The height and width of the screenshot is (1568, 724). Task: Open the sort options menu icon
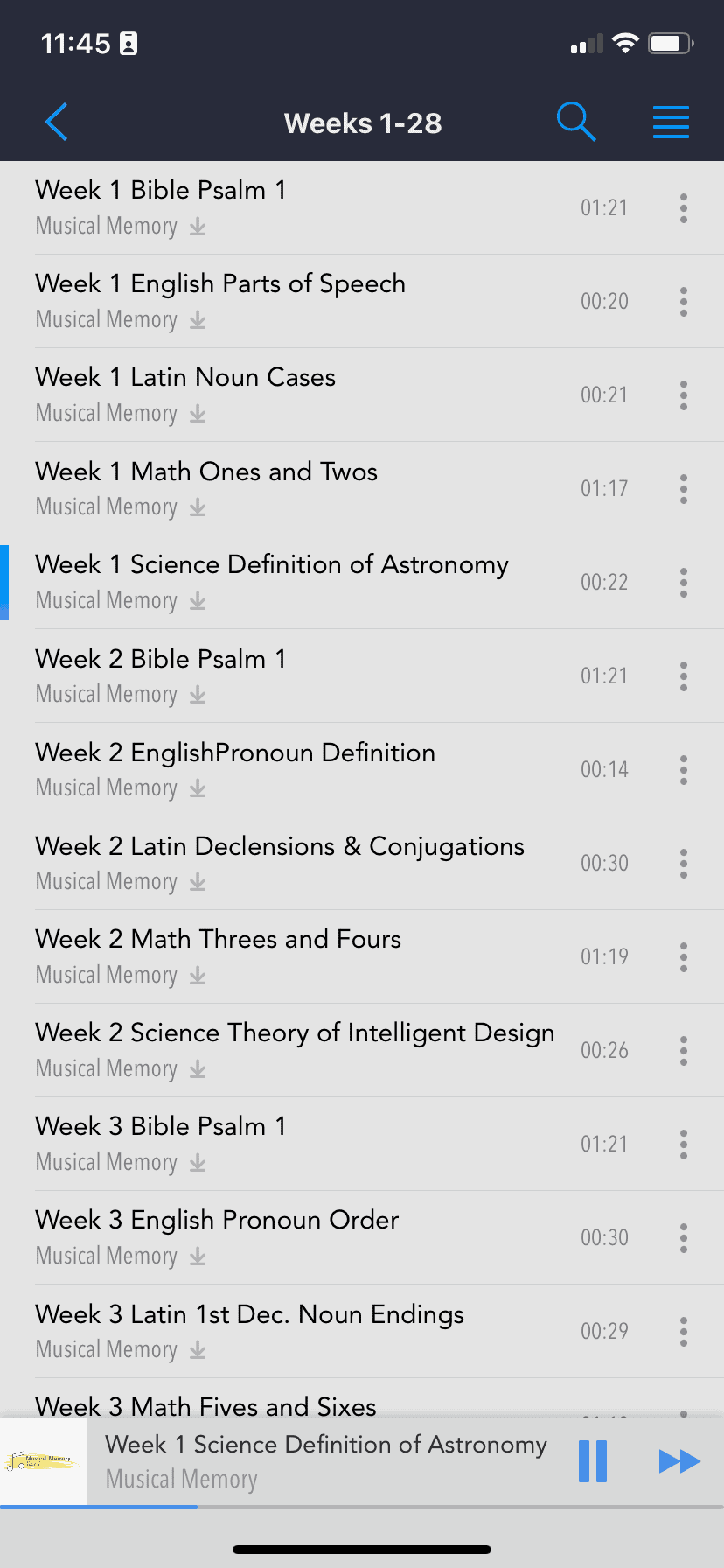click(671, 122)
